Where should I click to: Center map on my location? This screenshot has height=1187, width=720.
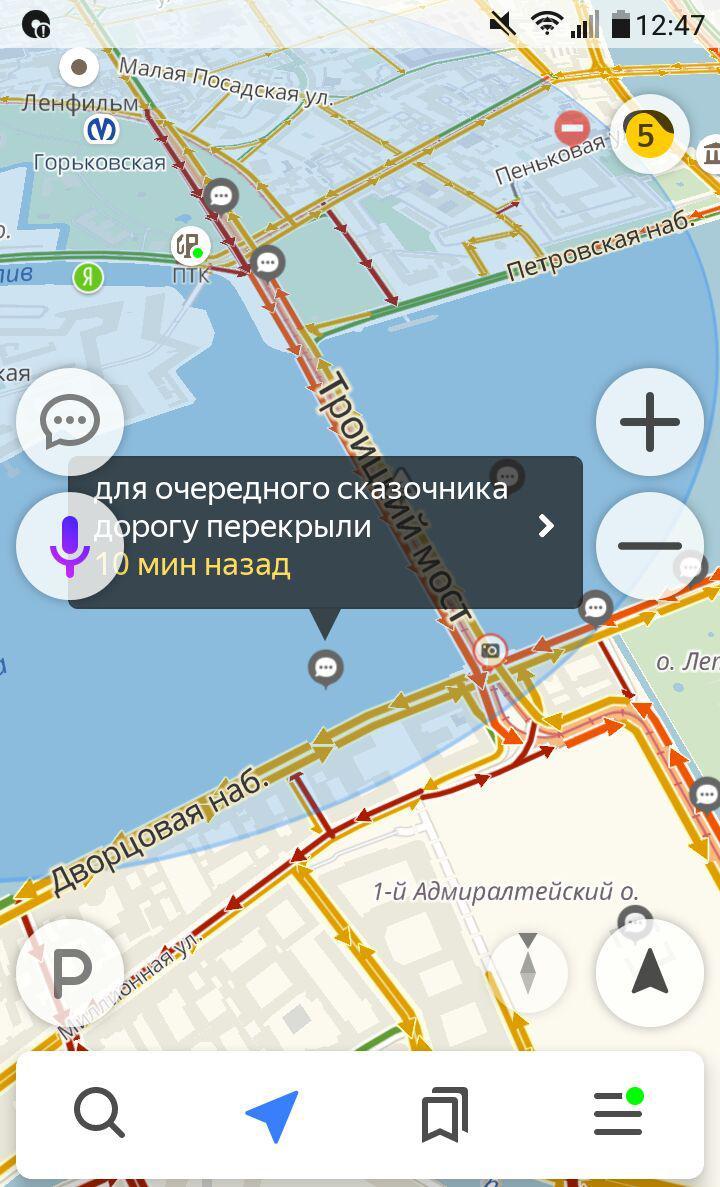(649, 971)
